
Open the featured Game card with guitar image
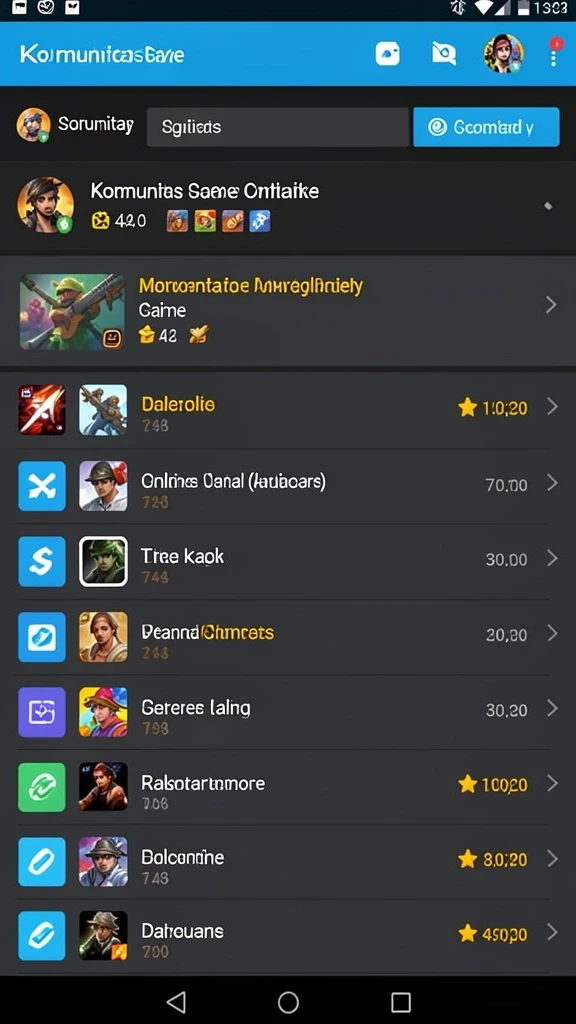coord(288,311)
